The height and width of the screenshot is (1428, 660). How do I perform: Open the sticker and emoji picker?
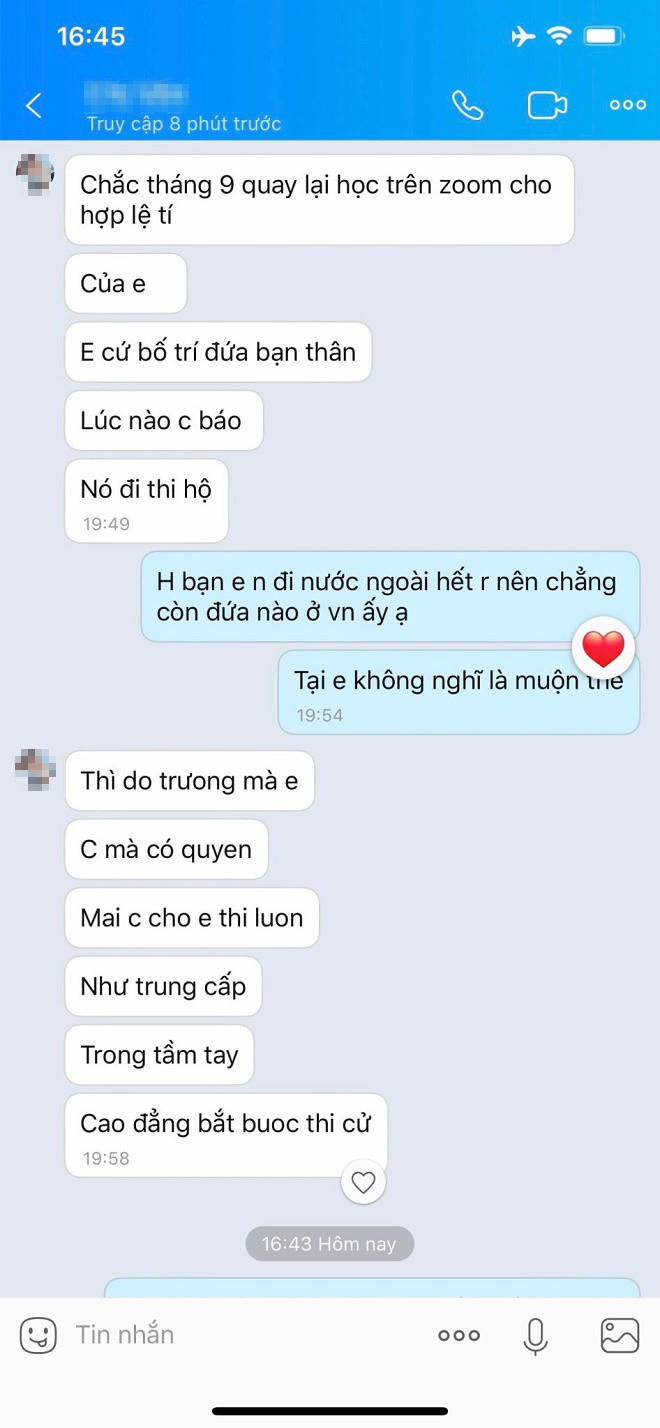click(x=38, y=1335)
